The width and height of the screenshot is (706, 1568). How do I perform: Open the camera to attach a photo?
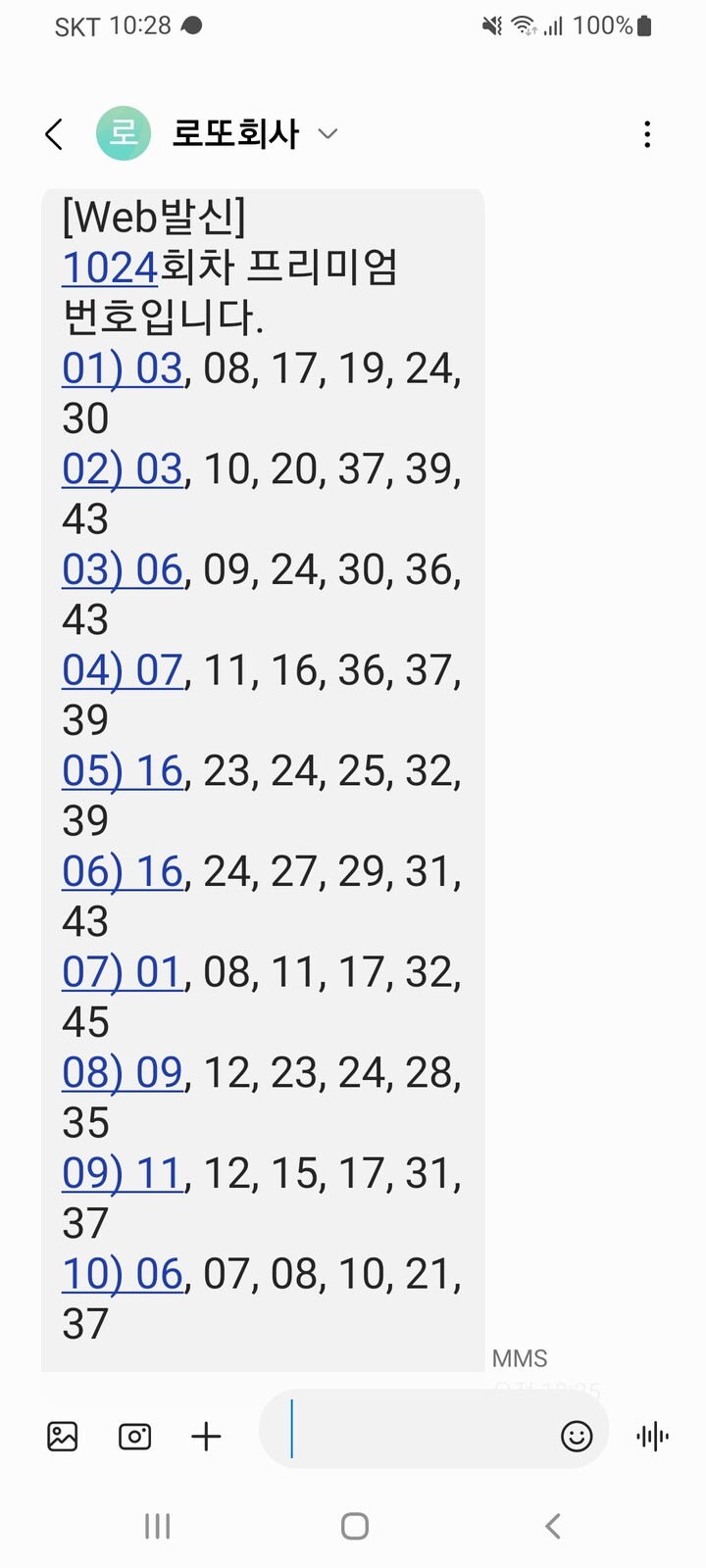134,1437
